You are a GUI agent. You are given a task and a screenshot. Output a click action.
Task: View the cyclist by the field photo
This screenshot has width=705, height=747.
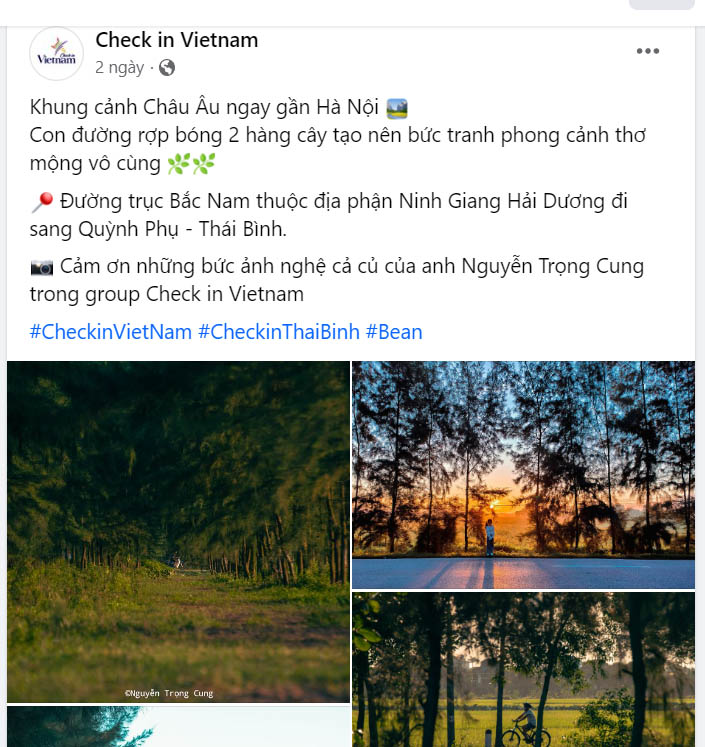(523, 670)
